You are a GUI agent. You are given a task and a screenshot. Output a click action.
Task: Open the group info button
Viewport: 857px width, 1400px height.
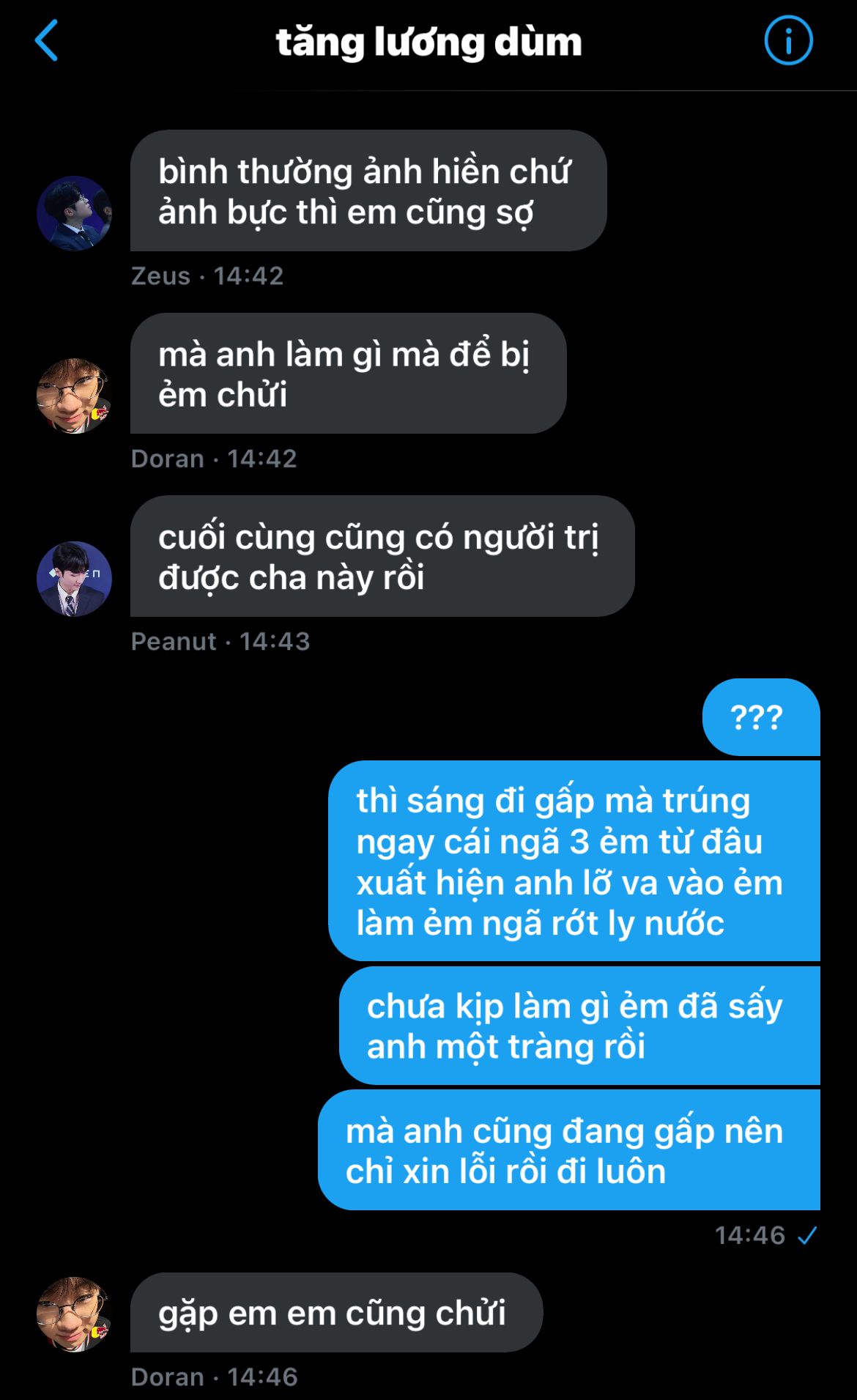[x=788, y=41]
